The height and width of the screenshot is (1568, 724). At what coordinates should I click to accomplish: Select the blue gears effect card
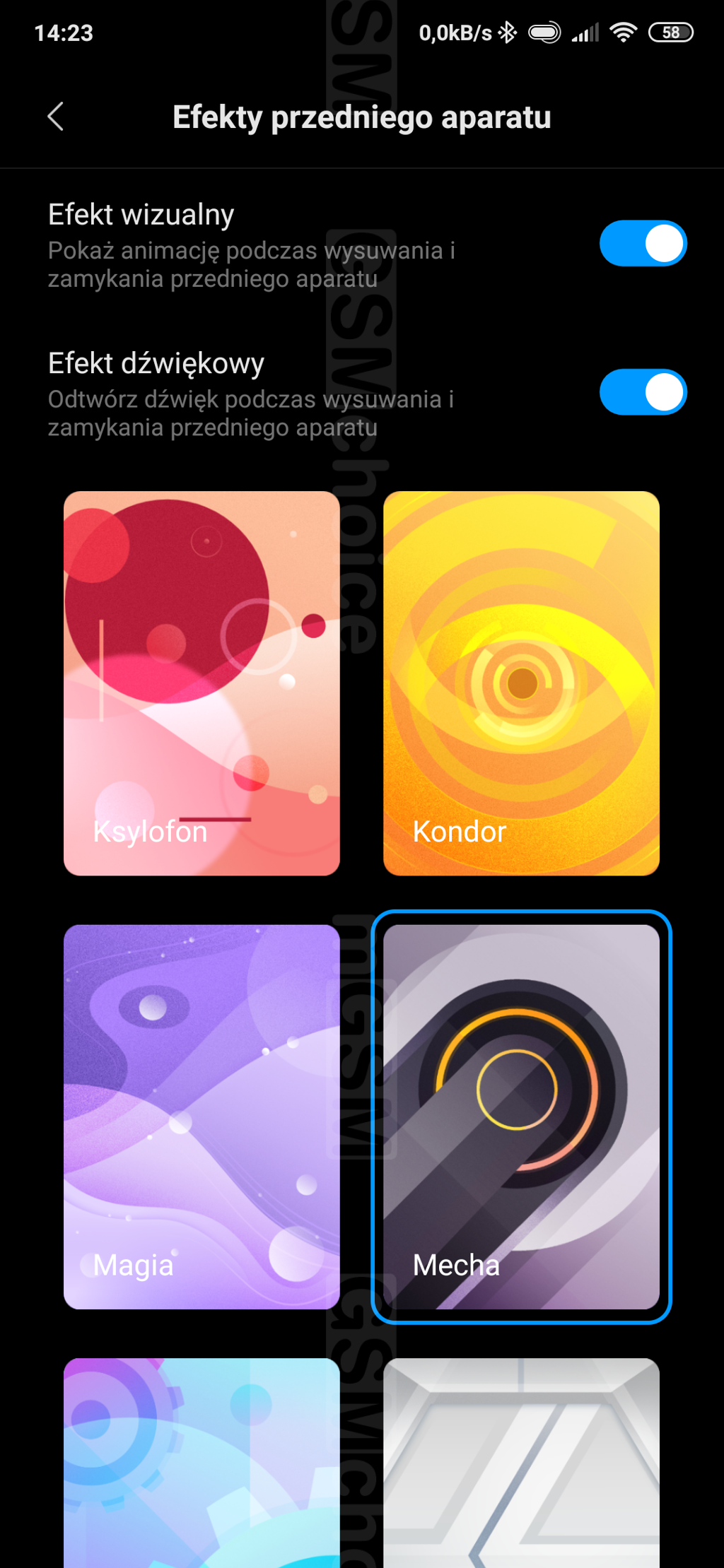[202, 1463]
